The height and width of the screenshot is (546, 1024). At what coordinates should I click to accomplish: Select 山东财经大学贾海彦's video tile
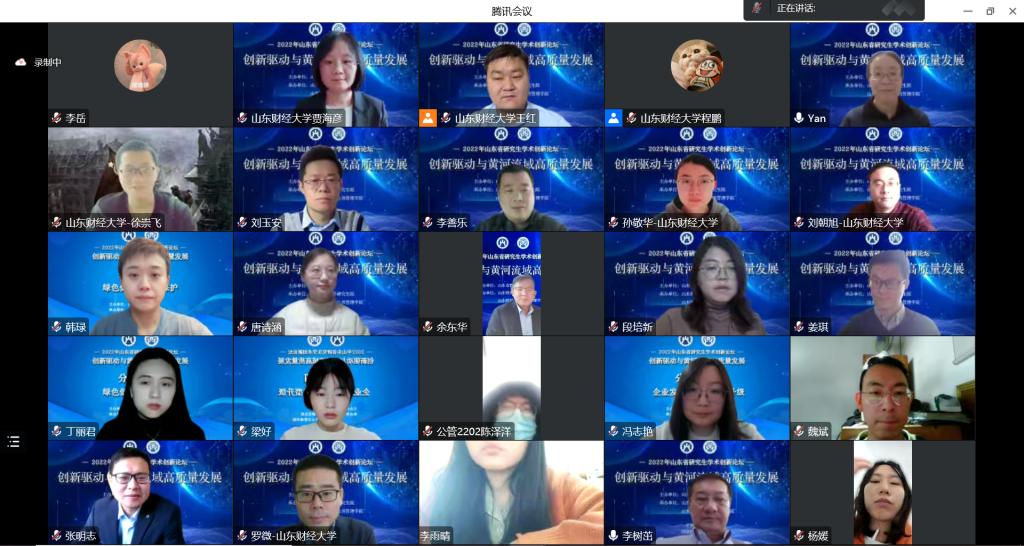325,75
